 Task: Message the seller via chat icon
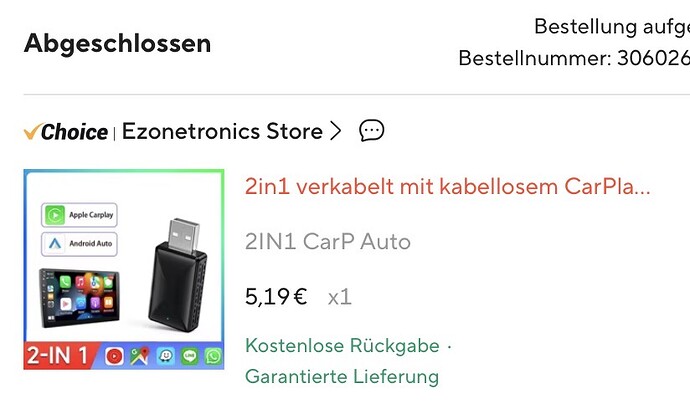[x=371, y=131]
